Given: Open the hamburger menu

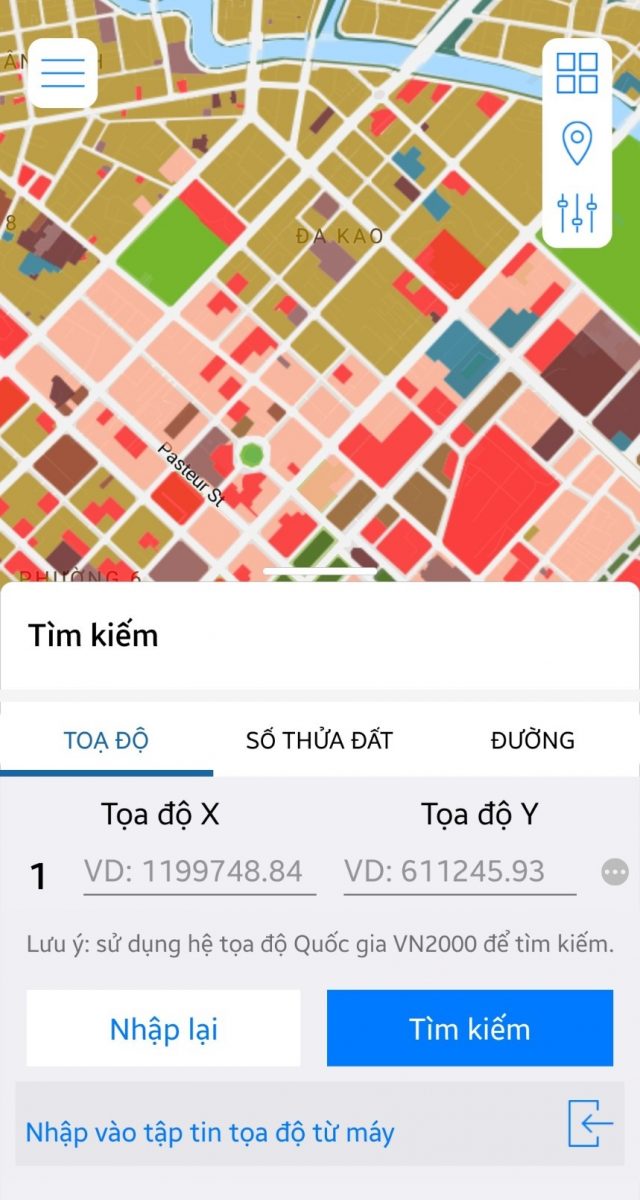Looking at the screenshot, I should pyautogui.click(x=62, y=73).
